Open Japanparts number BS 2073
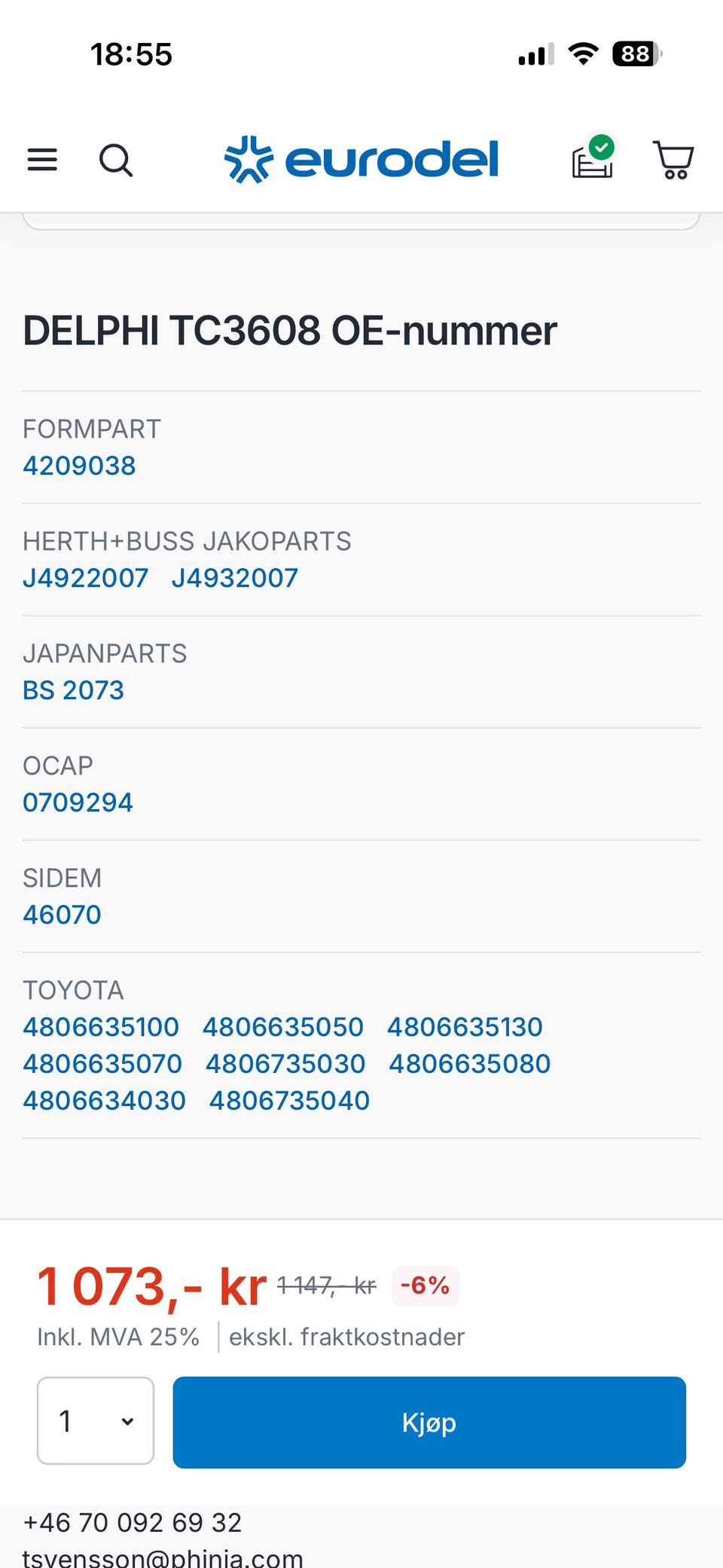Viewport: 723px width, 1568px height. coord(73,690)
